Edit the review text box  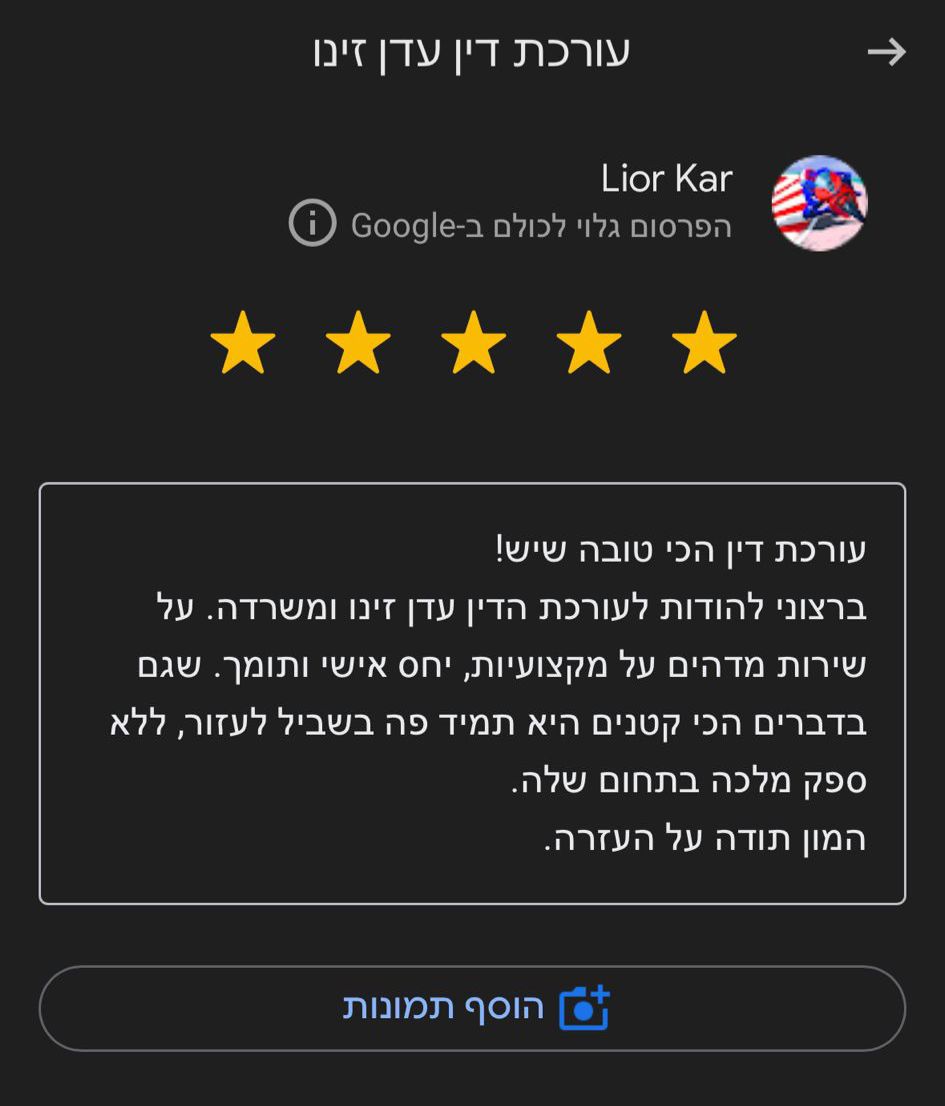(x=472, y=693)
